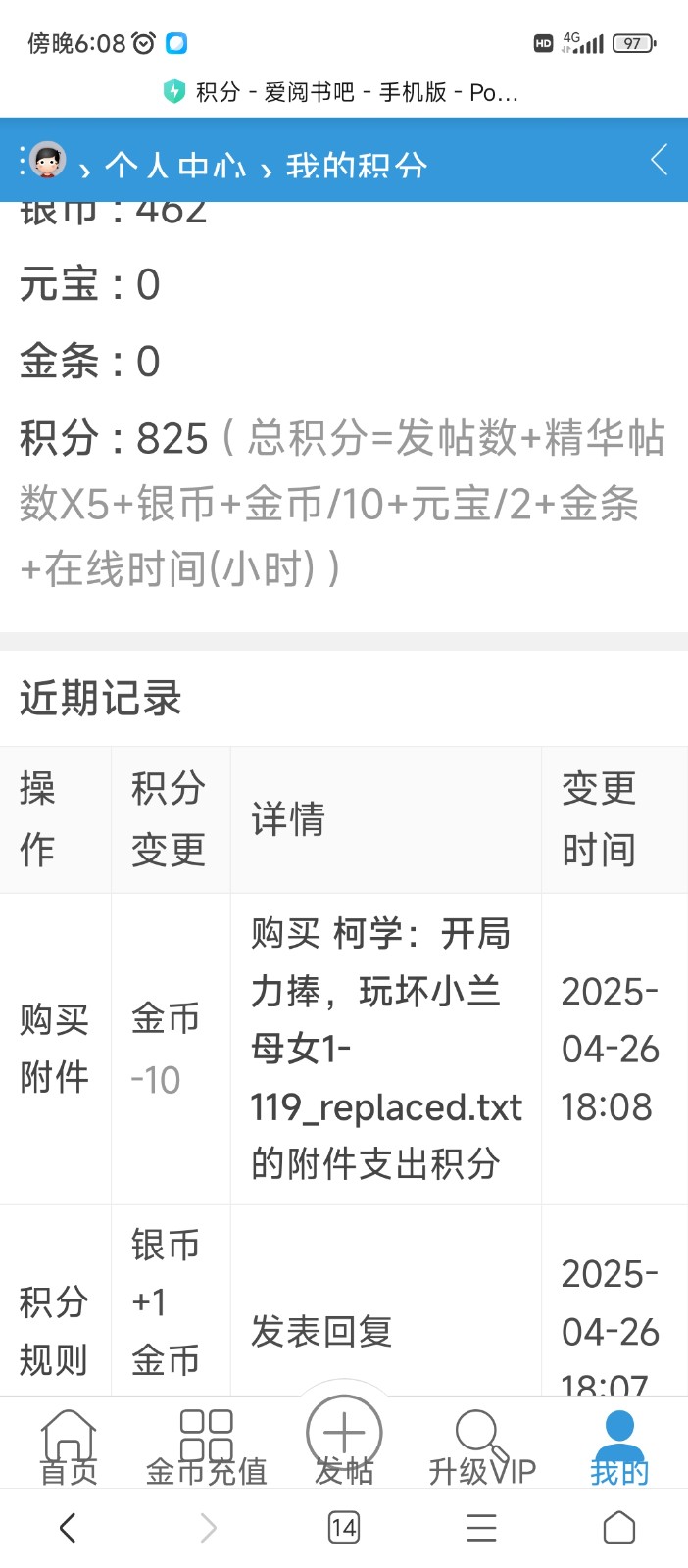Screen dimensions: 688x1568
Task: Switch to the 首页 tab
Action: pos(69,1445)
